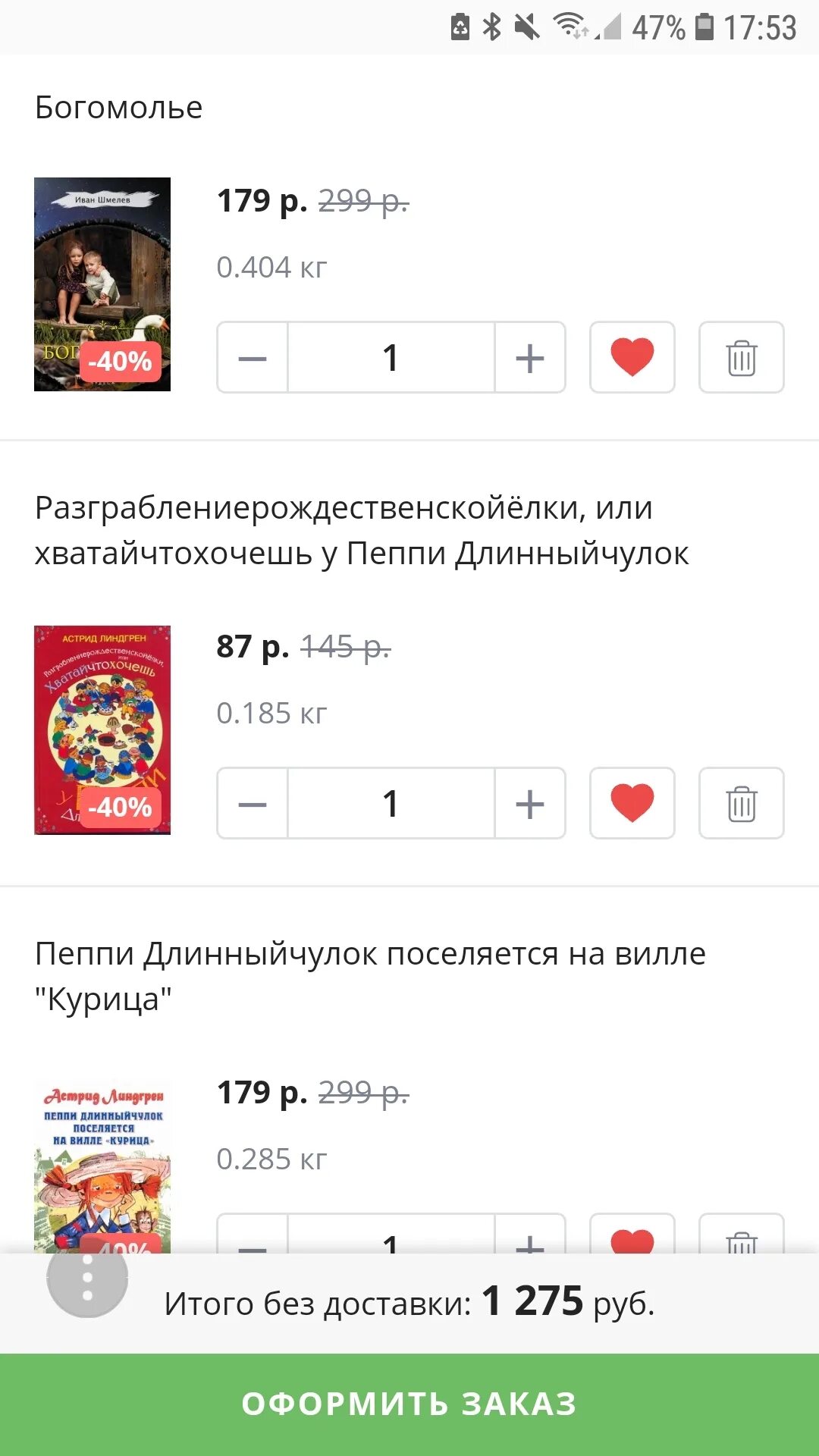This screenshot has width=819, height=1456.
Task: Open the Богомолье book cover
Action: tap(102, 284)
